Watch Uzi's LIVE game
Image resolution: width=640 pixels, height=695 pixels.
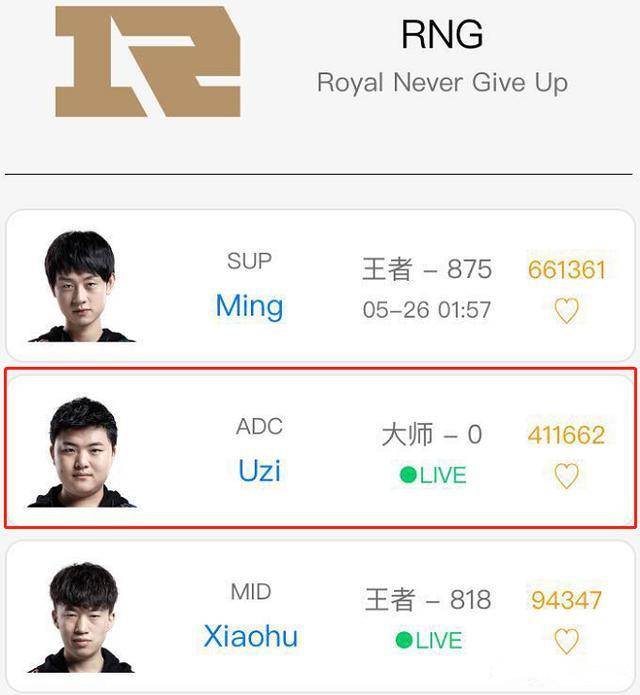[x=433, y=475]
